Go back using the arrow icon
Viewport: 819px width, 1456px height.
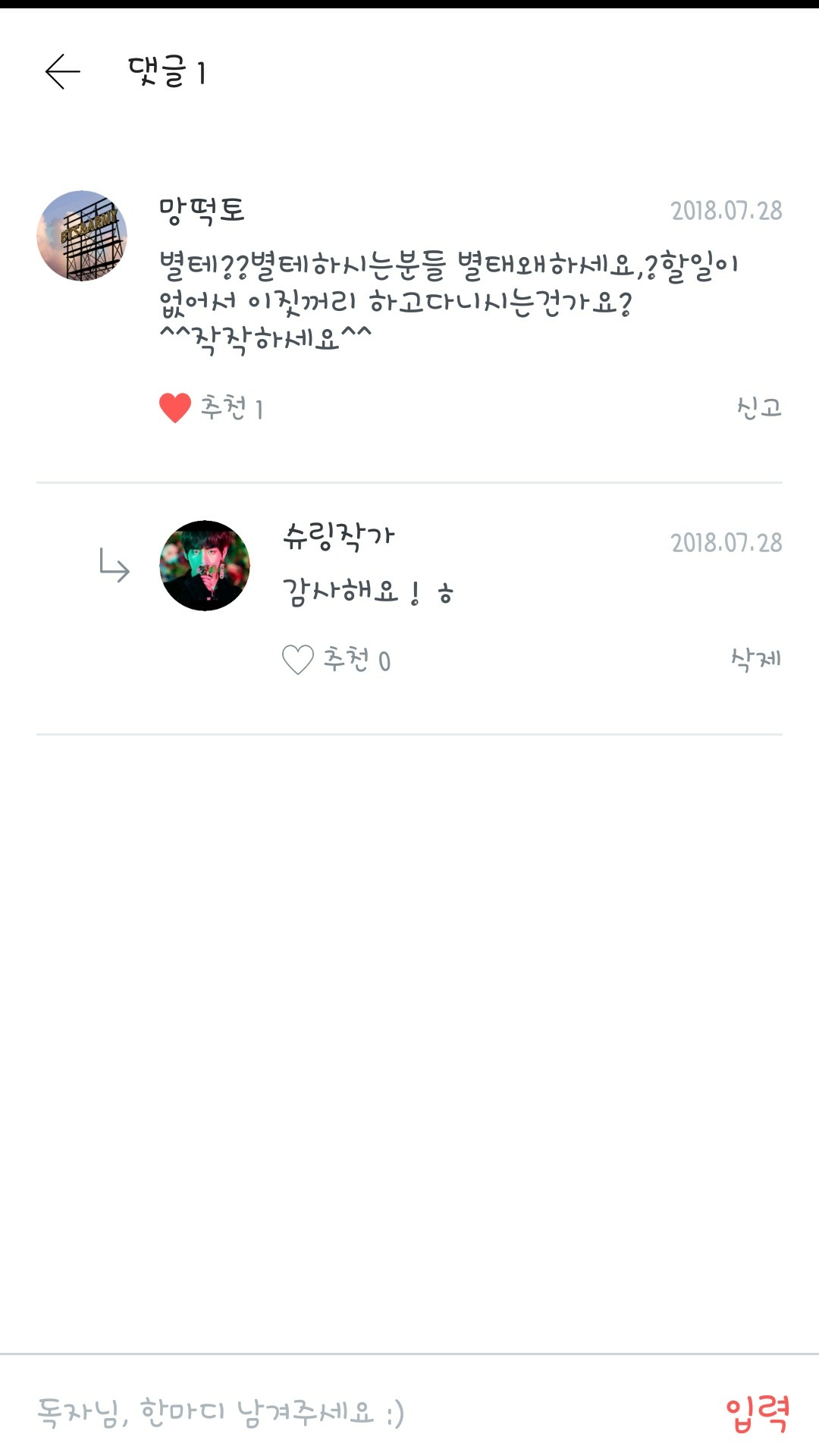(63, 72)
